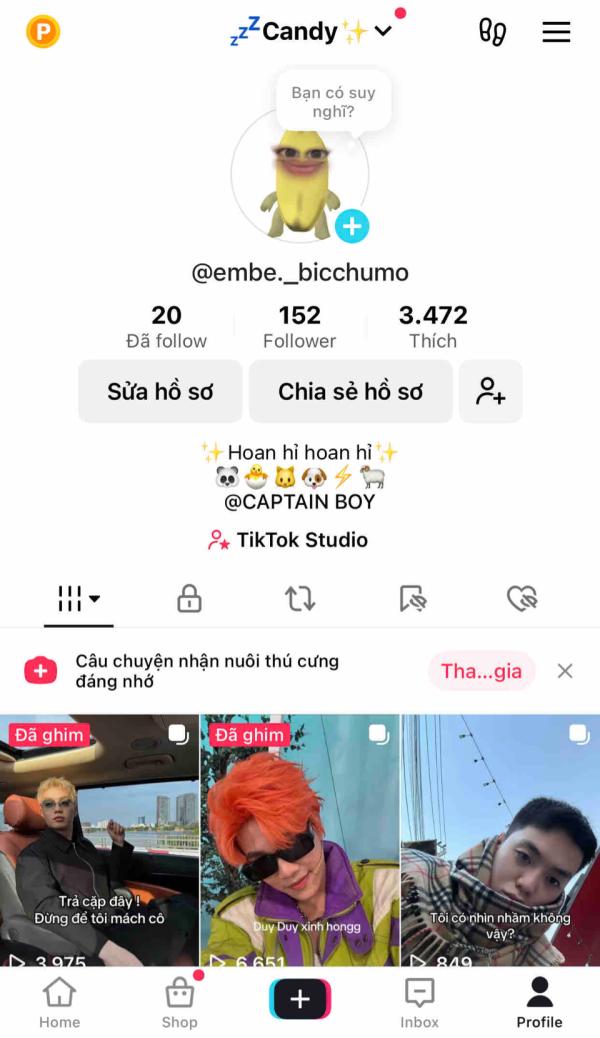Create a new post with the plus button
The width and height of the screenshot is (600, 1038).
pos(300,999)
